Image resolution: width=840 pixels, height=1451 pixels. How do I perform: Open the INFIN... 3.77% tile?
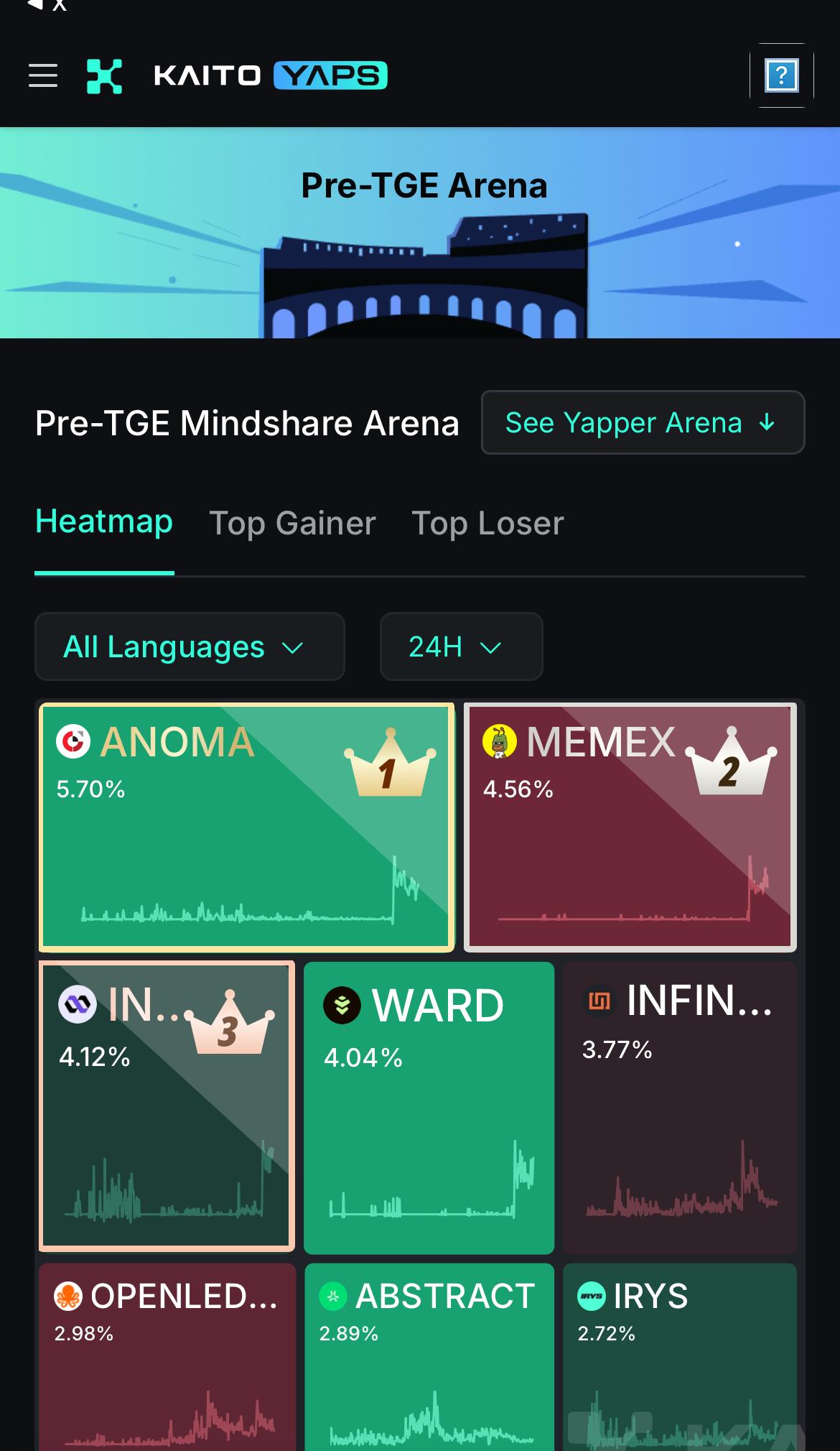(x=679, y=1108)
